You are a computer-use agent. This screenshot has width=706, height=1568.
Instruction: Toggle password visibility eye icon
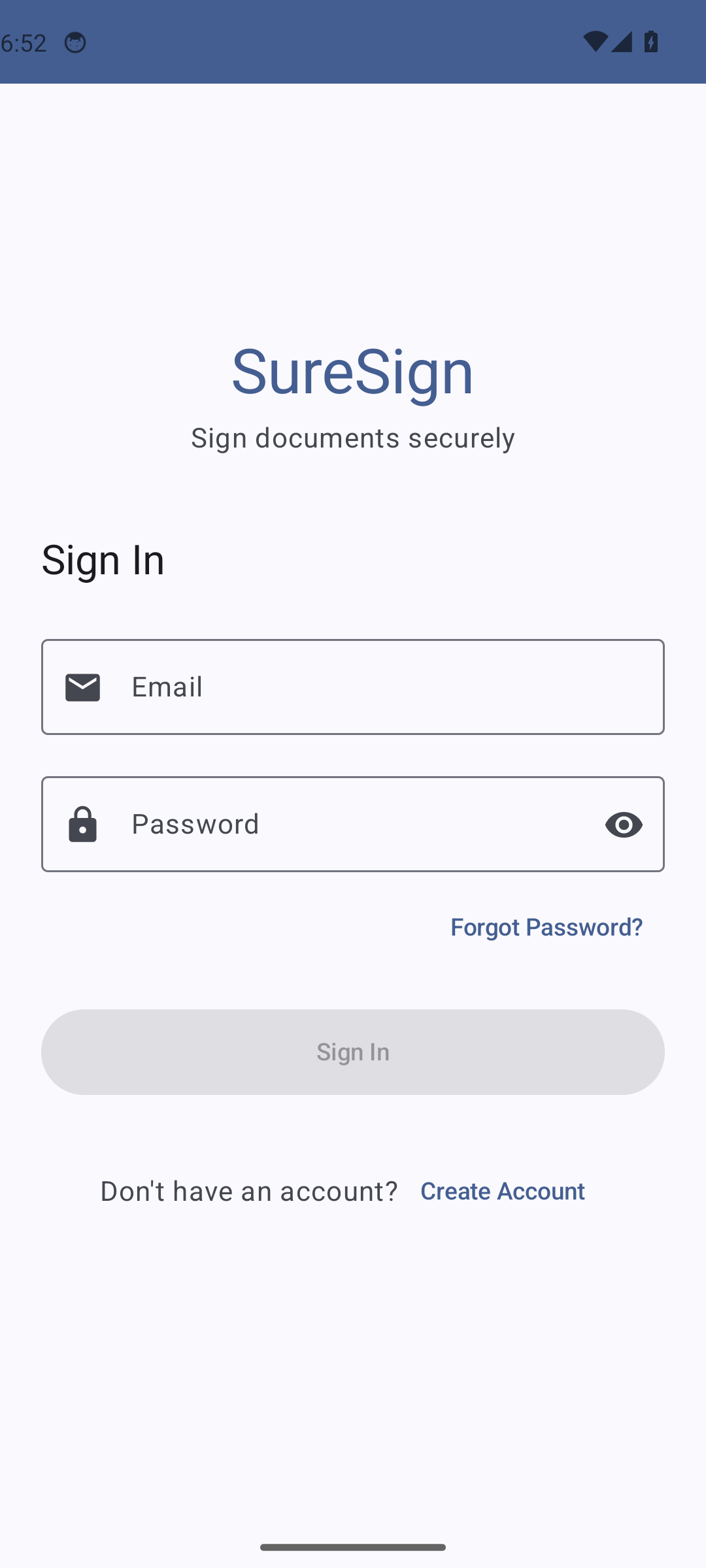[x=624, y=825]
